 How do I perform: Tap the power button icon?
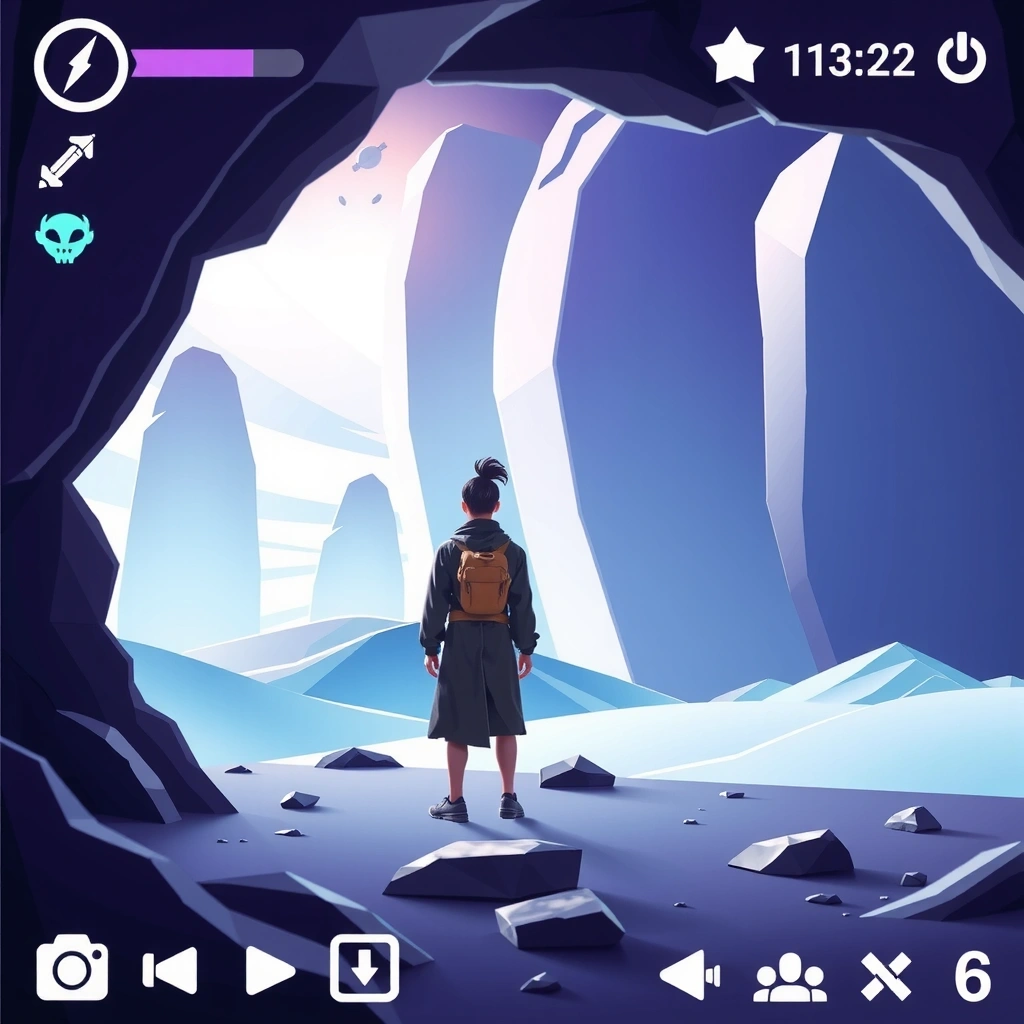pyautogui.click(x=961, y=61)
